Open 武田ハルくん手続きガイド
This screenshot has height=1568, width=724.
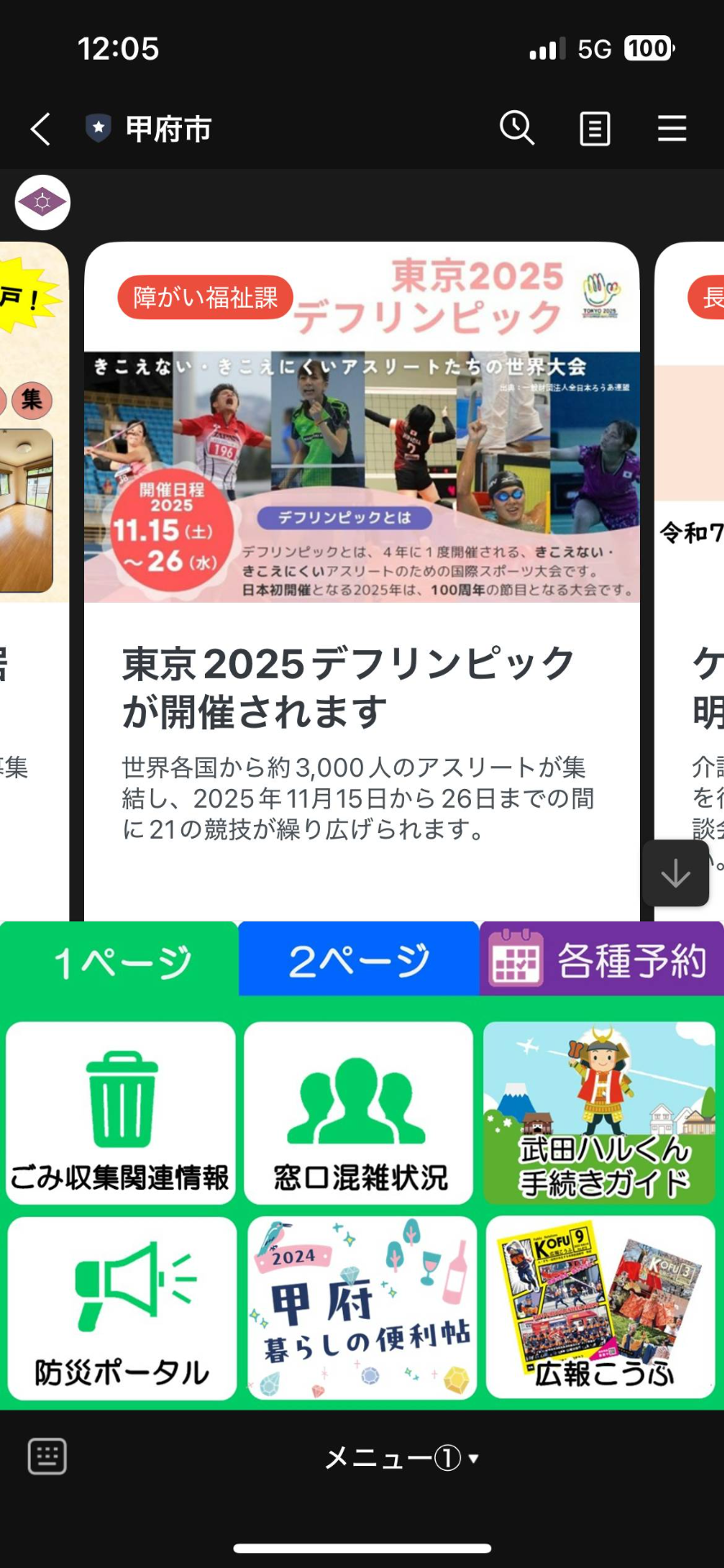pos(599,1112)
